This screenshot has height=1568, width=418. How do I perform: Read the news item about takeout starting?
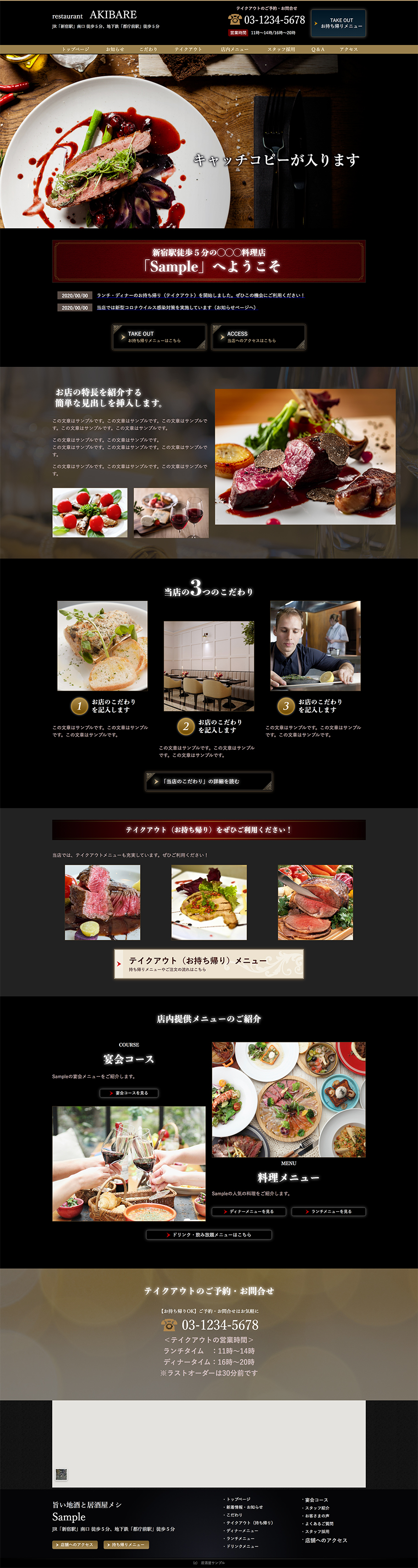(x=200, y=295)
